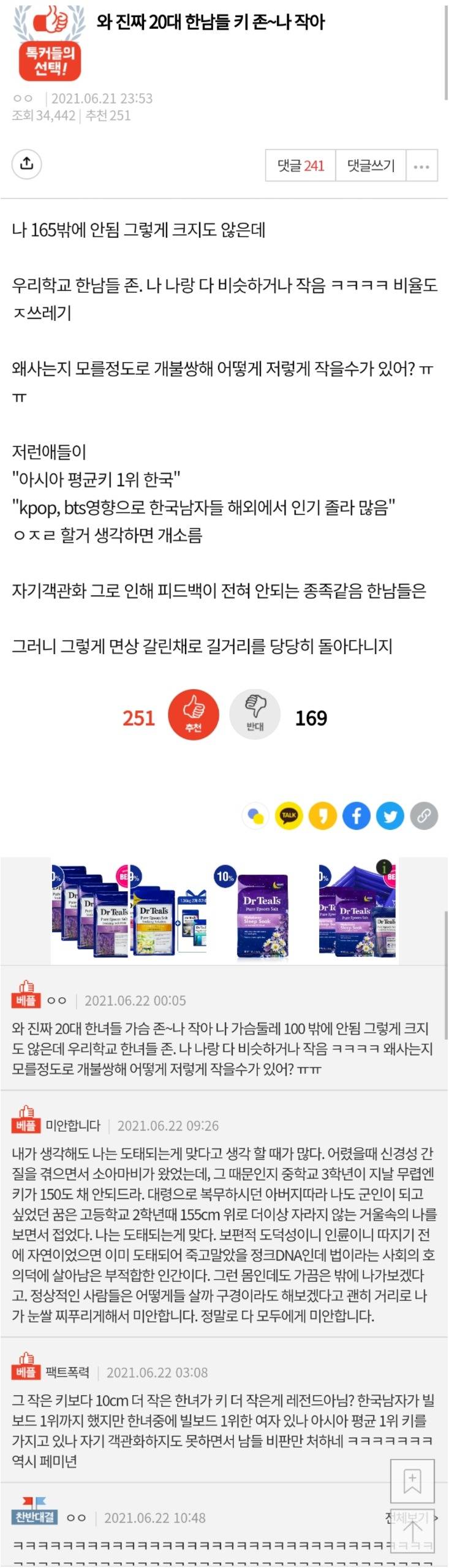Viewport: 449px width, 1568px height.
Task: Share the post on Twitter
Action: tap(390, 815)
